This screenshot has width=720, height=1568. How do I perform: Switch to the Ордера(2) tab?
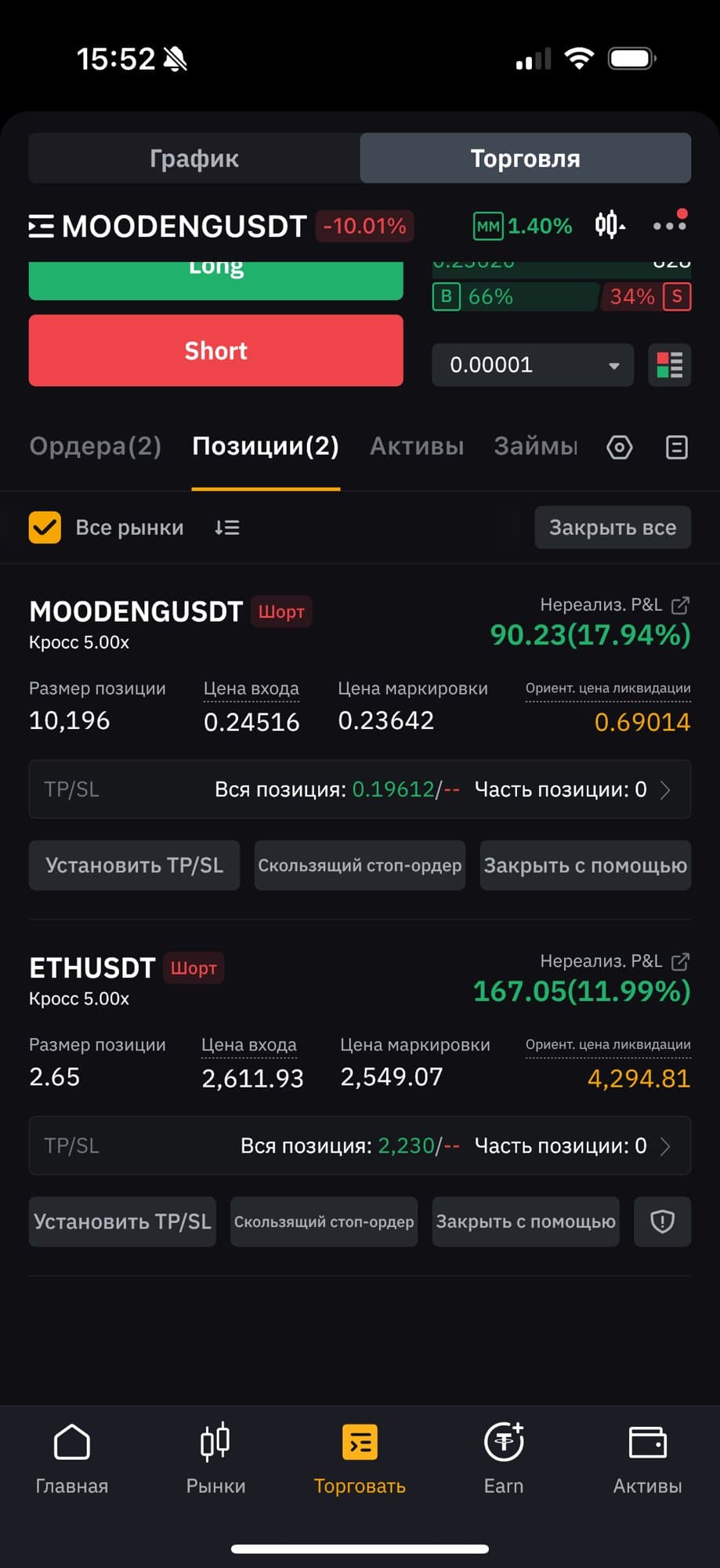click(95, 446)
